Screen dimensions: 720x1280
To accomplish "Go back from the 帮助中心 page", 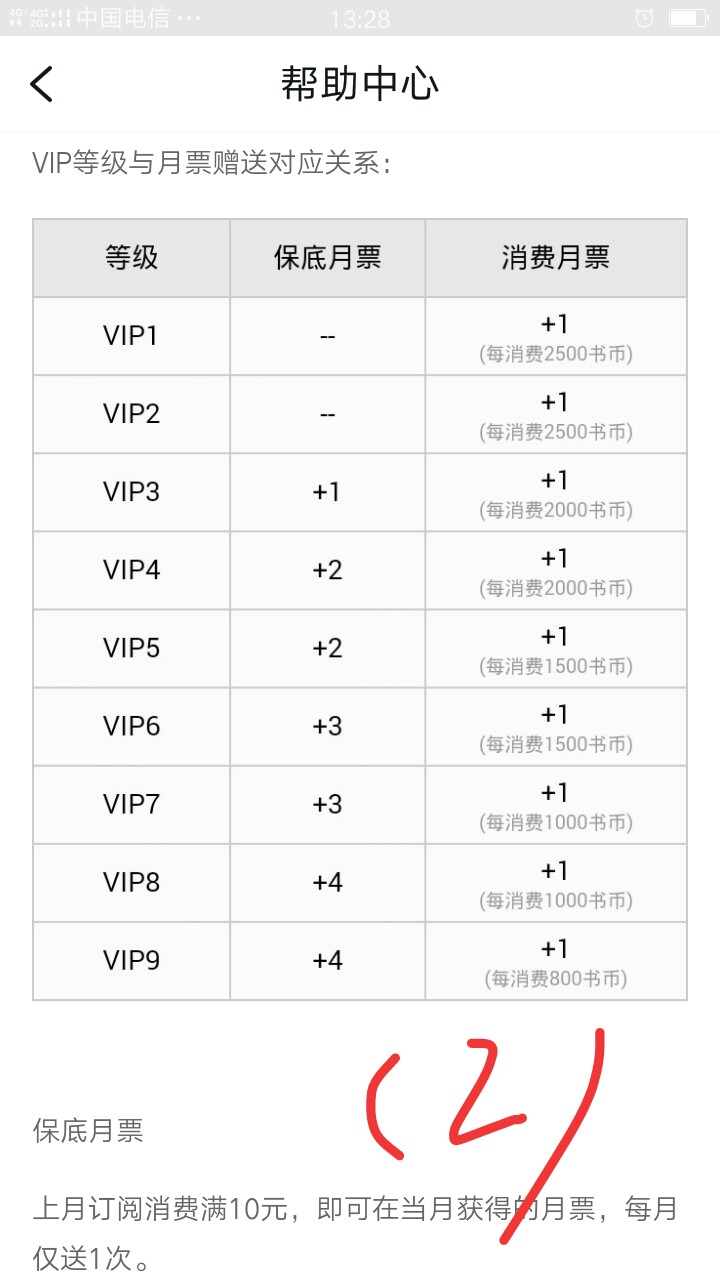I will tap(41, 84).
